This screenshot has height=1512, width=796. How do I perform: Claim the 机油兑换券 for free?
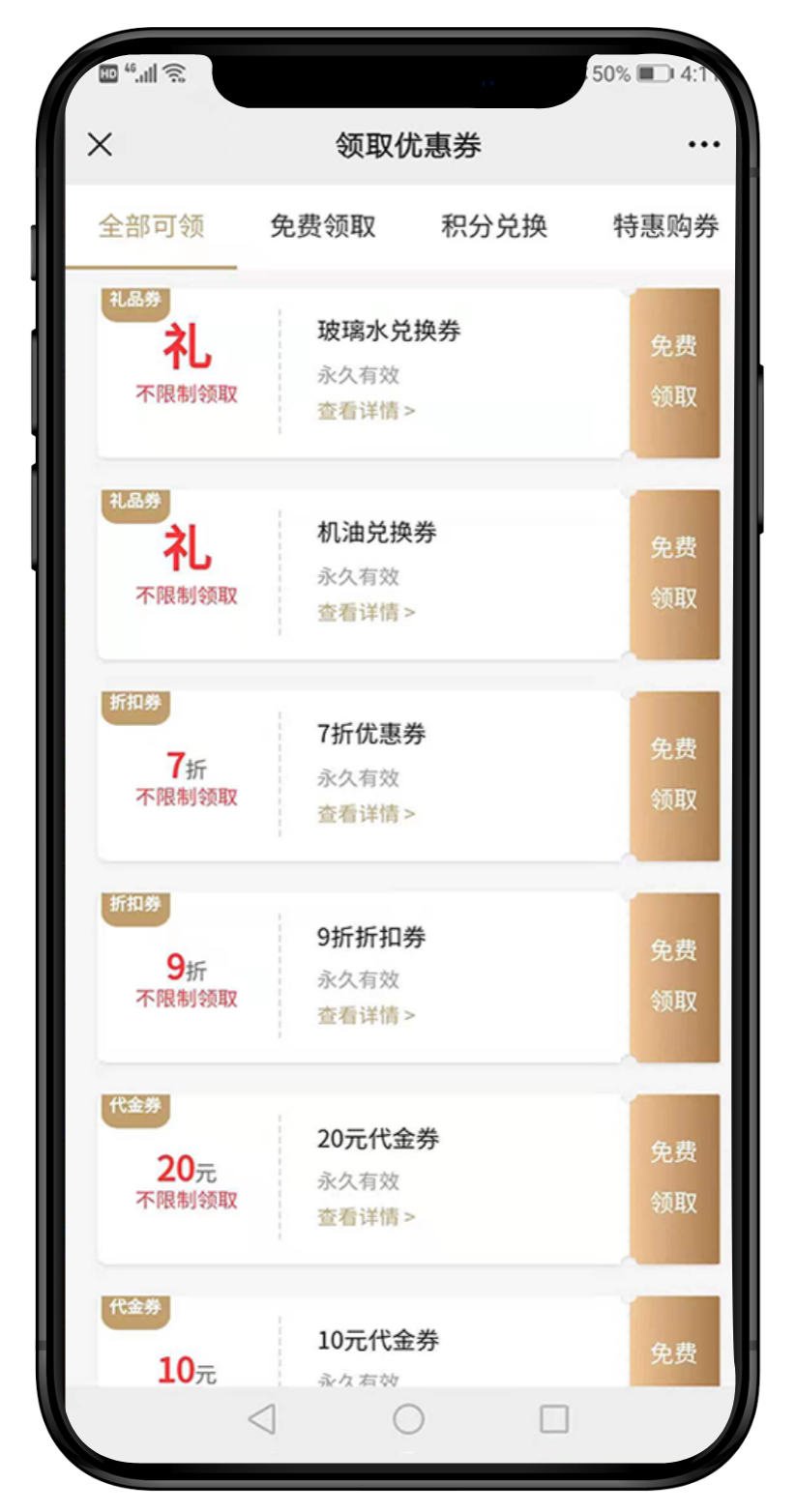pos(674,574)
